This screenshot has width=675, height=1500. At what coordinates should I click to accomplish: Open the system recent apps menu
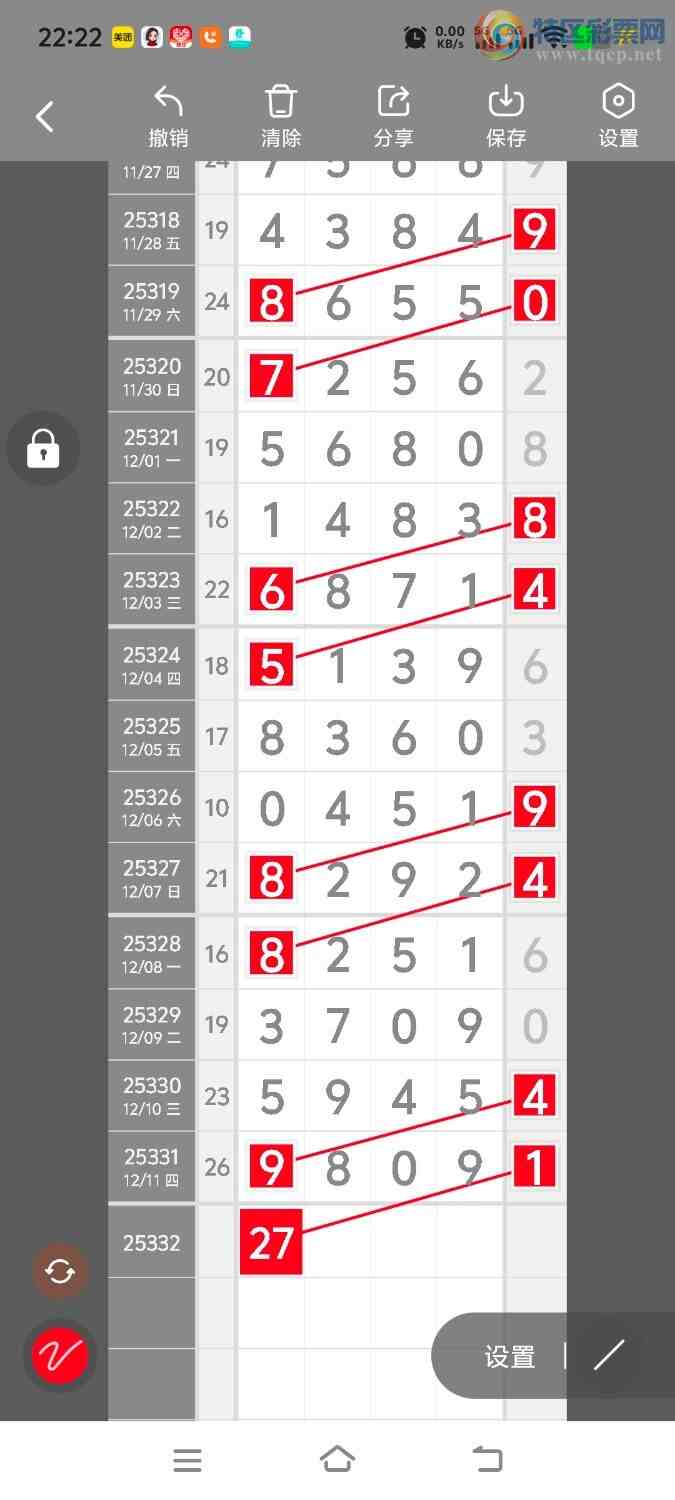coord(187,1460)
